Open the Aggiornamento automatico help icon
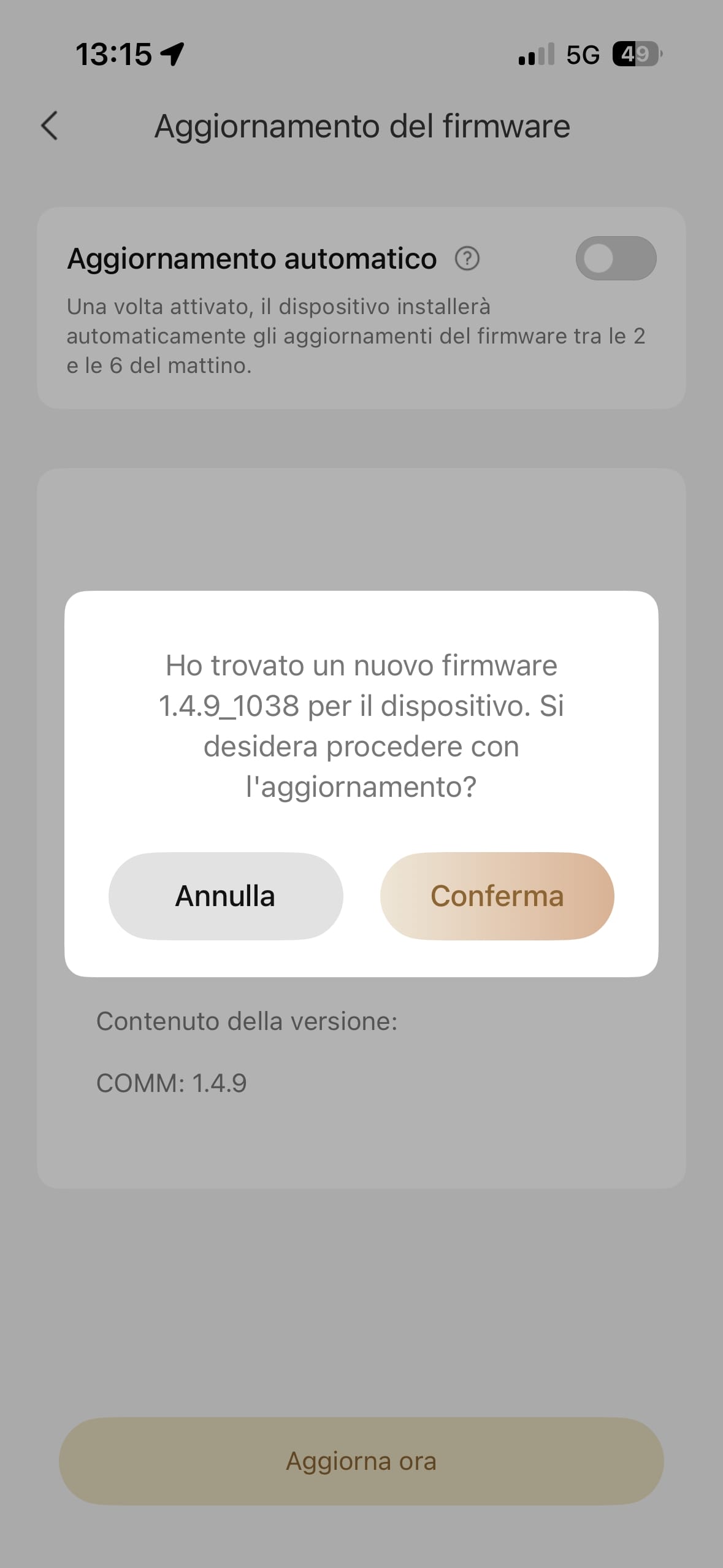Image resolution: width=723 pixels, height=1568 pixels. pos(467,258)
